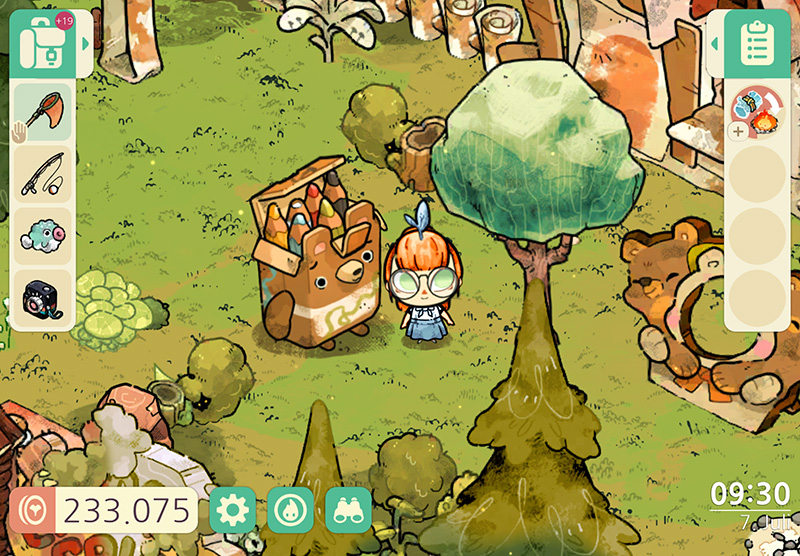Open the quest checklist
This screenshot has width=800, height=556.
point(757,42)
